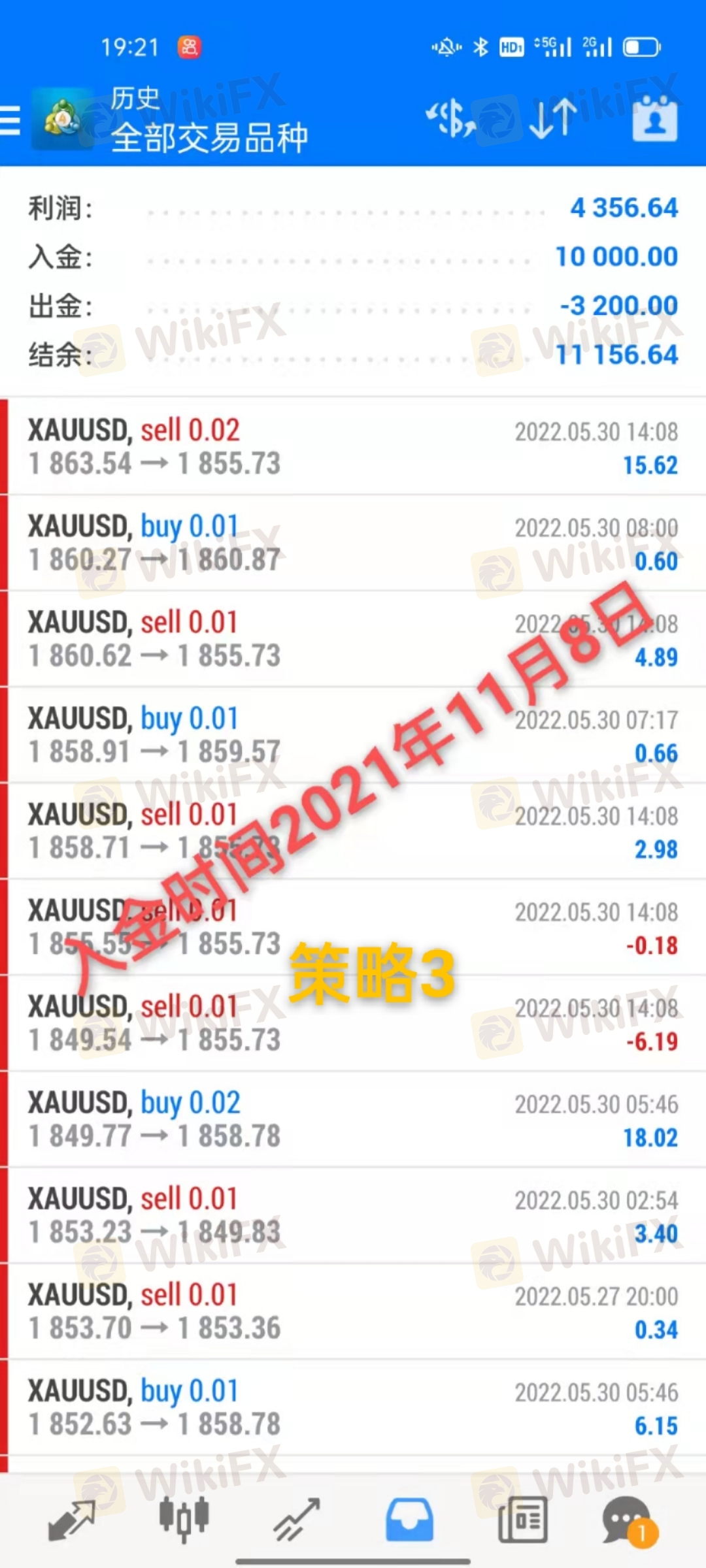This screenshot has width=706, height=1568.
Task: Expand the sell trade with profit 4.89
Action: pos(353,640)
